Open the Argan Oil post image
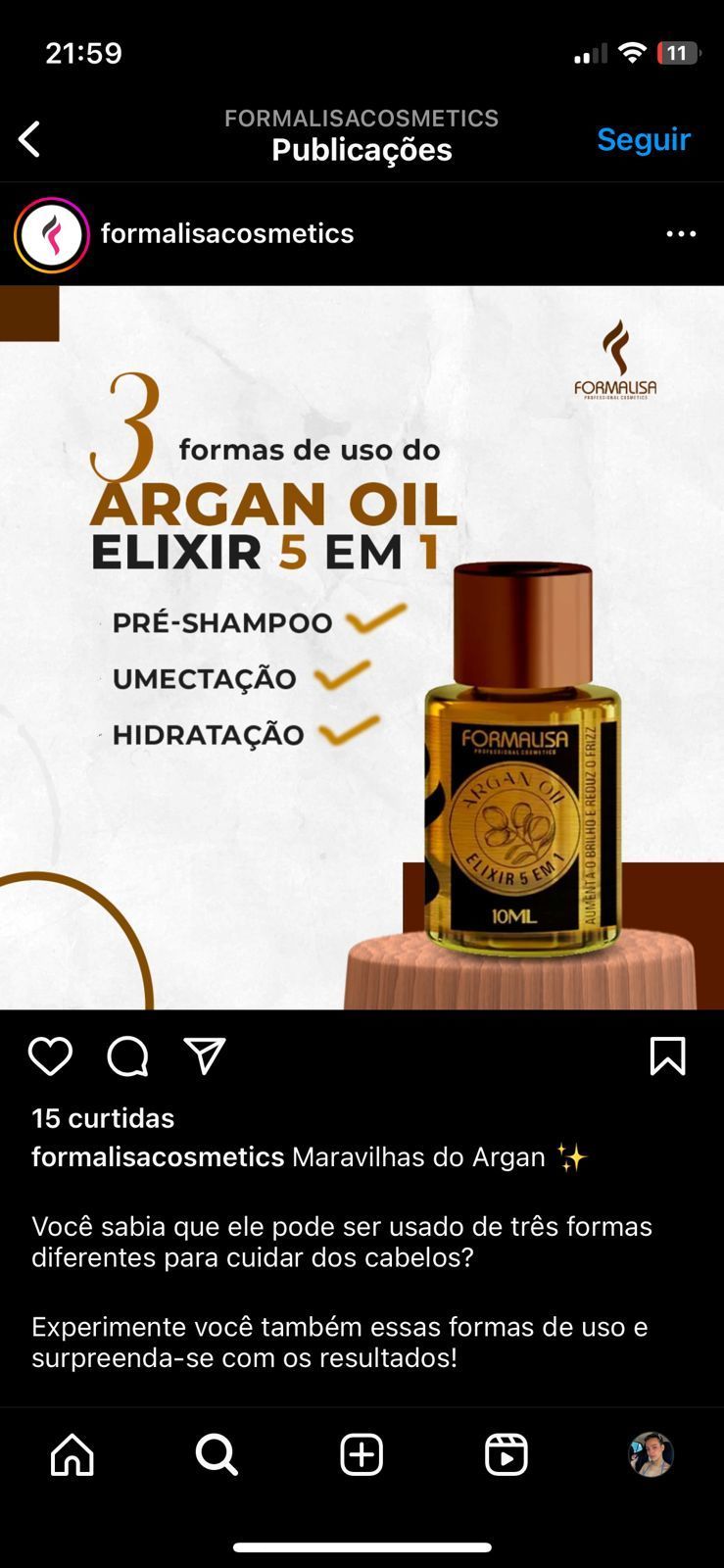This screenshot has width=724, height=1568. [x=362, y=647]
